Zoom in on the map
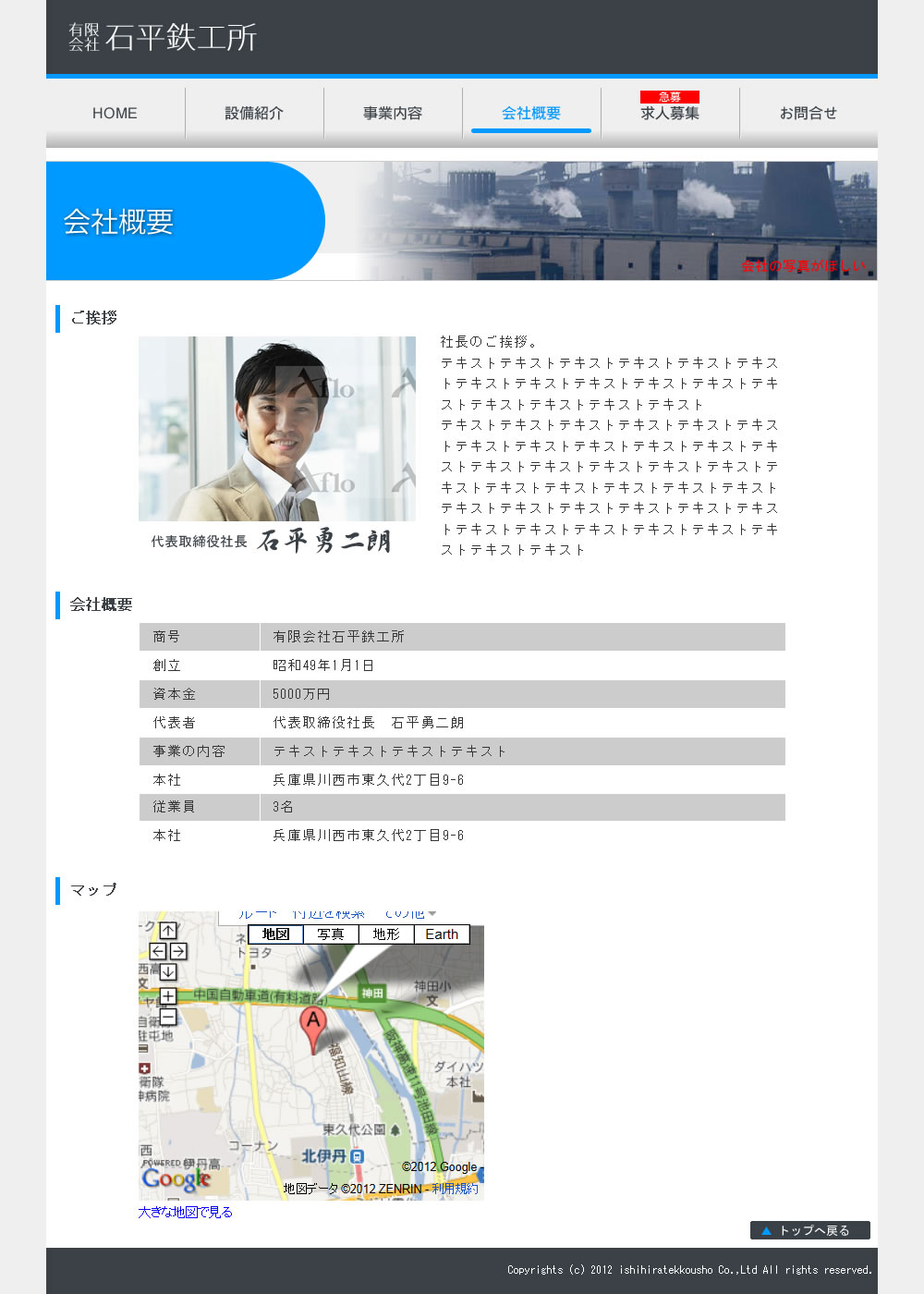This screenshot has width=924, height=1294. [168, 996]
